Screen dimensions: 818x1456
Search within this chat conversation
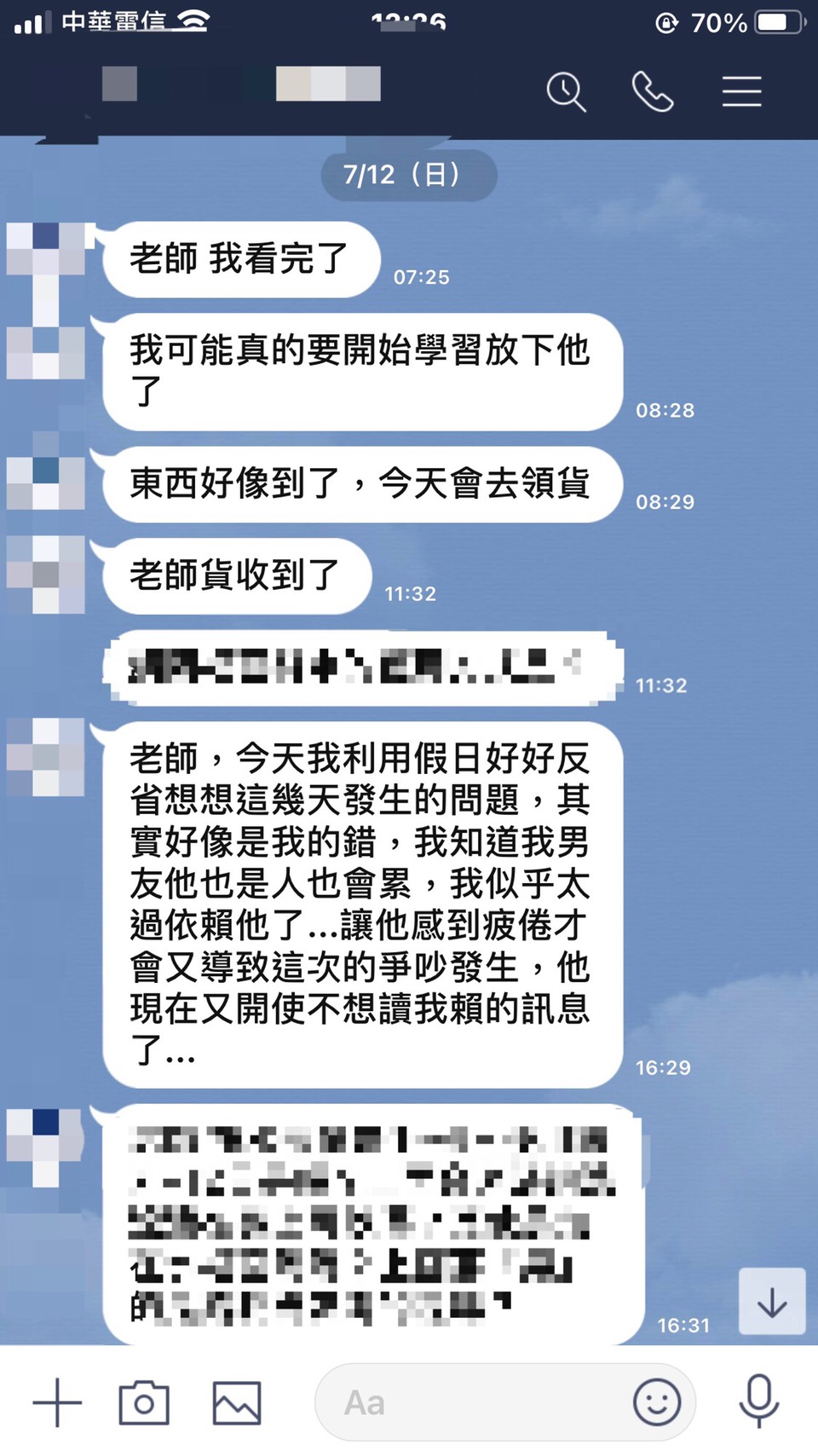click(x=566, y=91)
